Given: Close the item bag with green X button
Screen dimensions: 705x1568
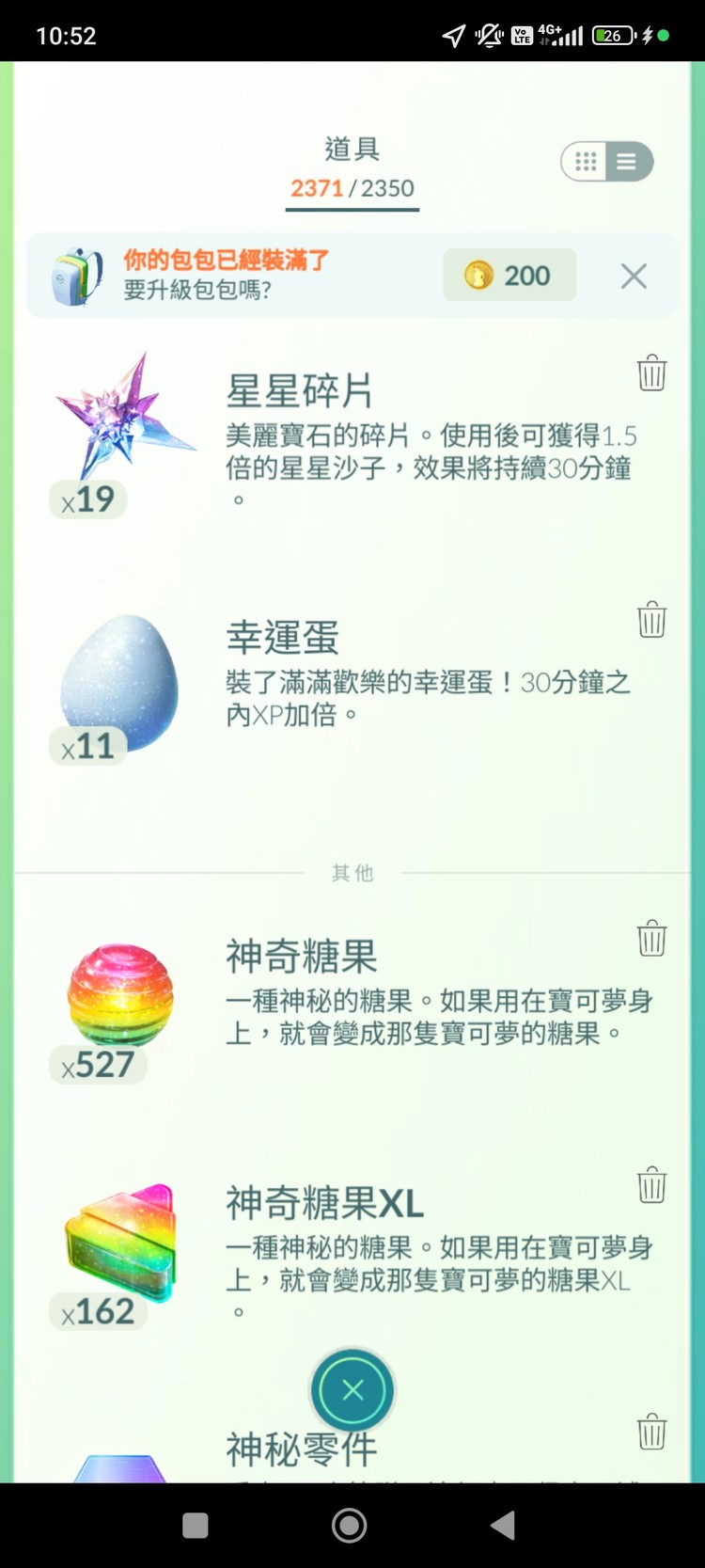Looking at the screenshot, I should tap(352, 1390).
